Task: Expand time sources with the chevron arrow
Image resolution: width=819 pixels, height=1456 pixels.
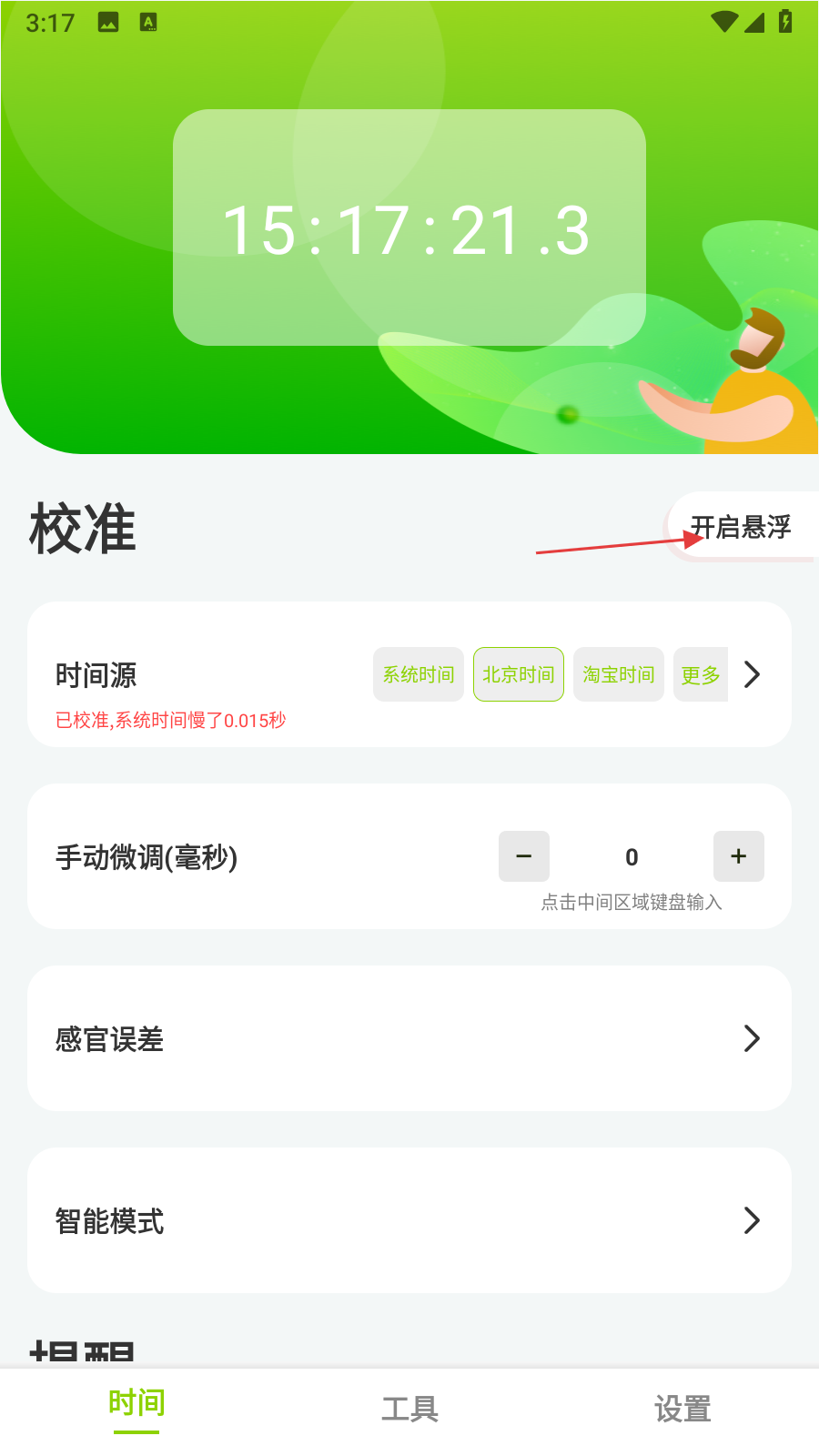Action: point(752,674)
